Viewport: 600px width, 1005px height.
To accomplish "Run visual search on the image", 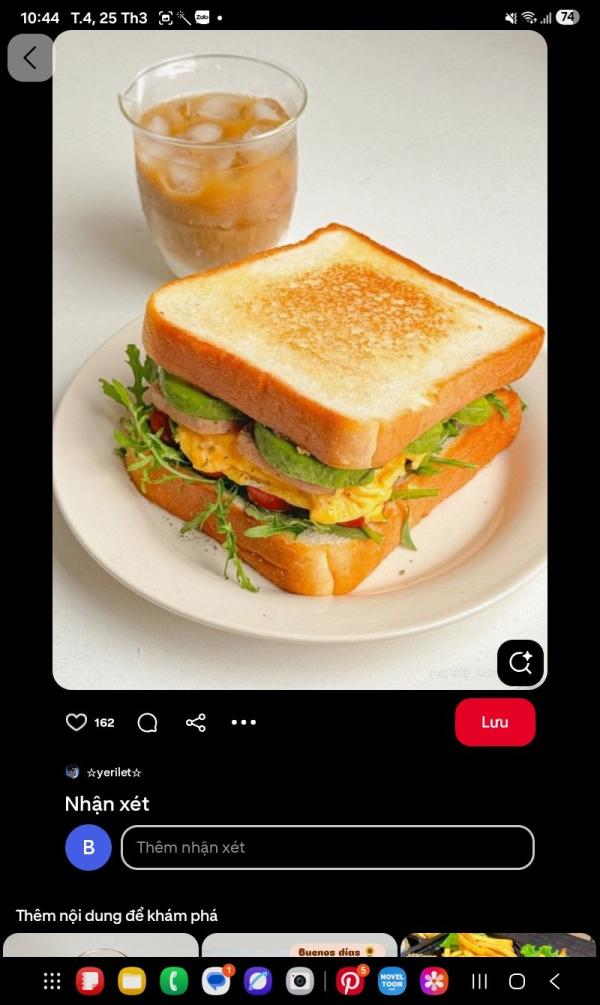I will pyautogui.click(x=520, y=662).
